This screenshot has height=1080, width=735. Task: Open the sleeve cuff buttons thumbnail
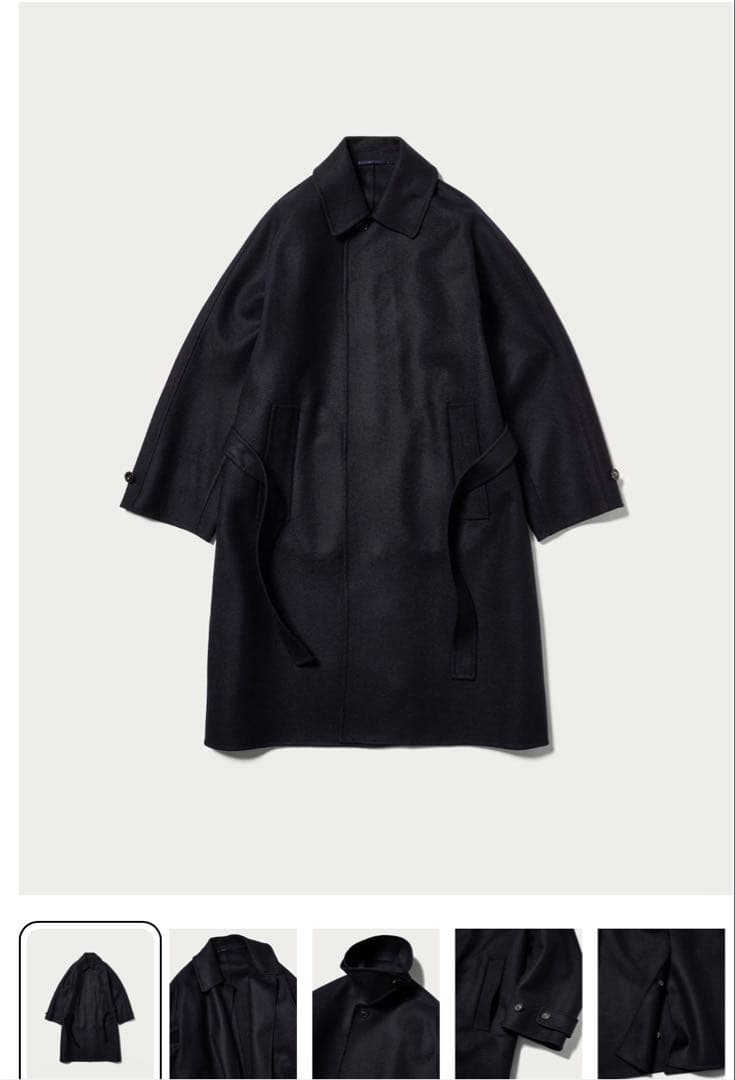[518, 1002]
